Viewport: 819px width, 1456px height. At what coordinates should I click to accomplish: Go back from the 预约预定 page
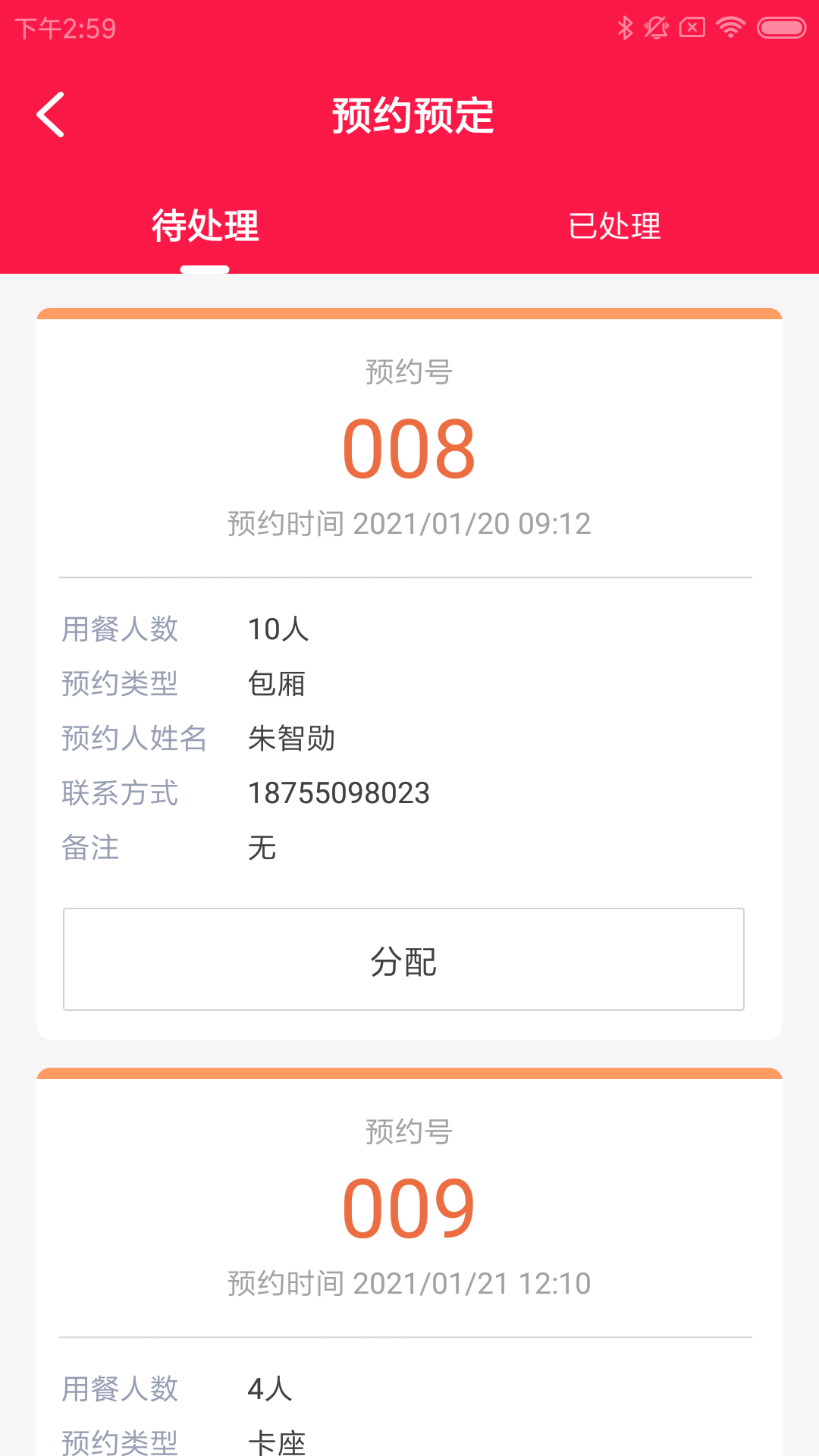coord(51,115)
